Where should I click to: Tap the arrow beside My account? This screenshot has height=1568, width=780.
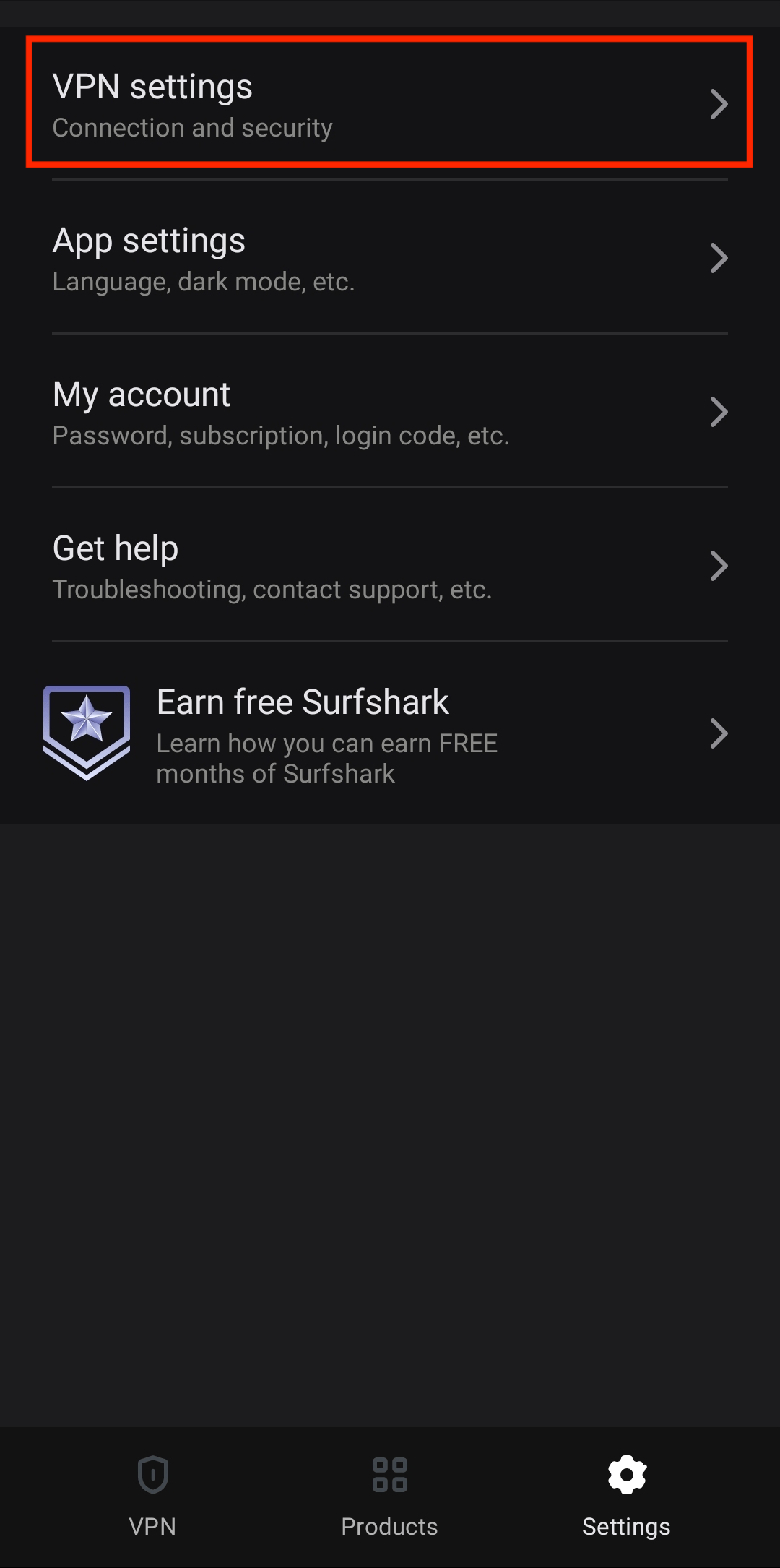click(720, 411)
